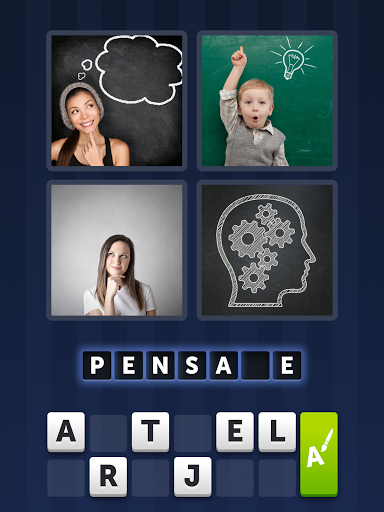Viewport: 384px width, 512px height.
Task: Enlarge the boy with light bulb picture
Action: [267, 101]
